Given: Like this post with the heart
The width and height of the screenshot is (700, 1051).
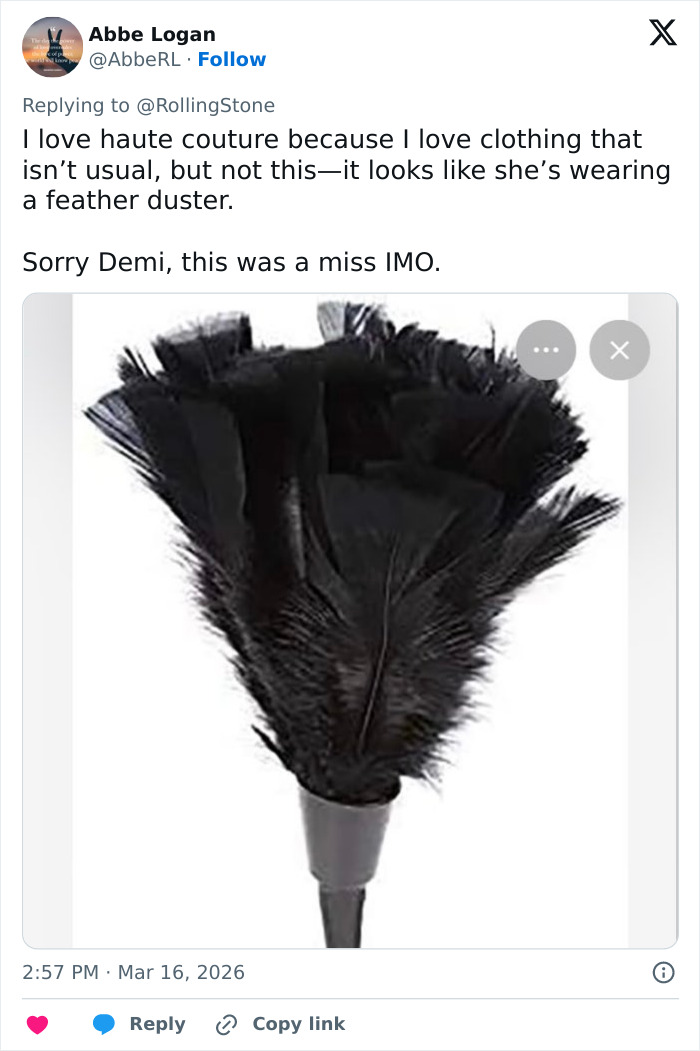Looking at the screenshot, I should [37, 1024].
